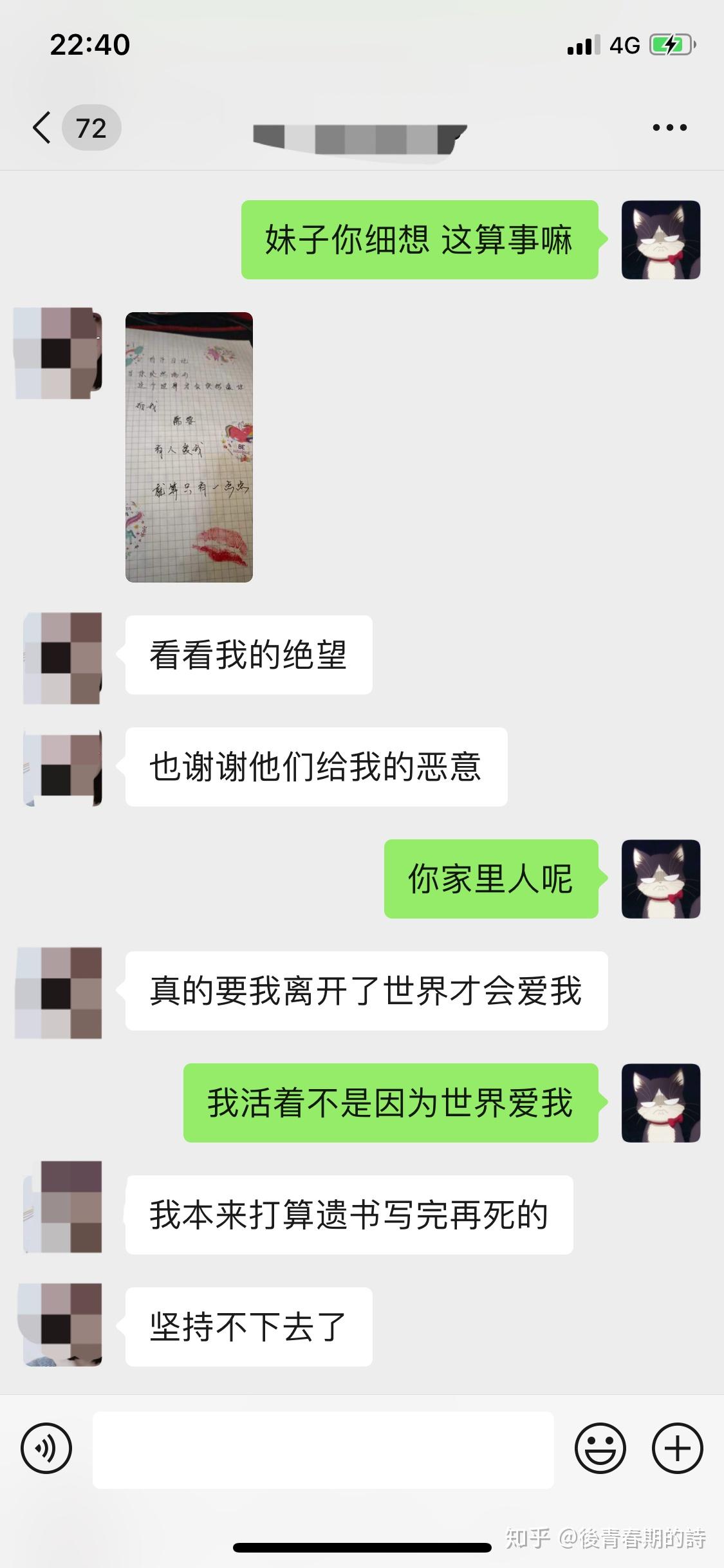Open the emoji sticker panel
Viewport: 724px width, 1568px height.
[600, 1448]
